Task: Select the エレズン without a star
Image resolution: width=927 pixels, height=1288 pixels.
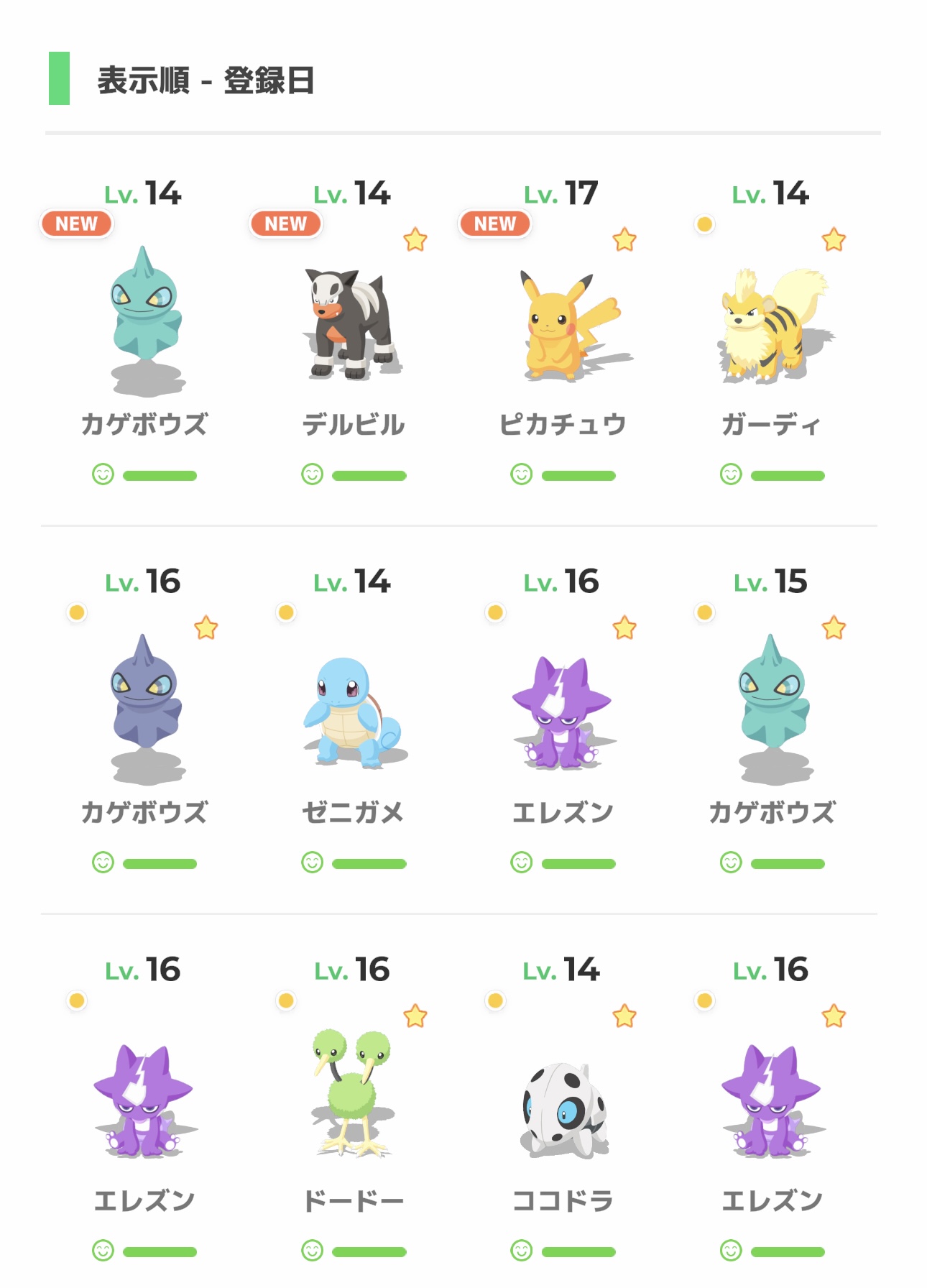Action: [144, 1100]
